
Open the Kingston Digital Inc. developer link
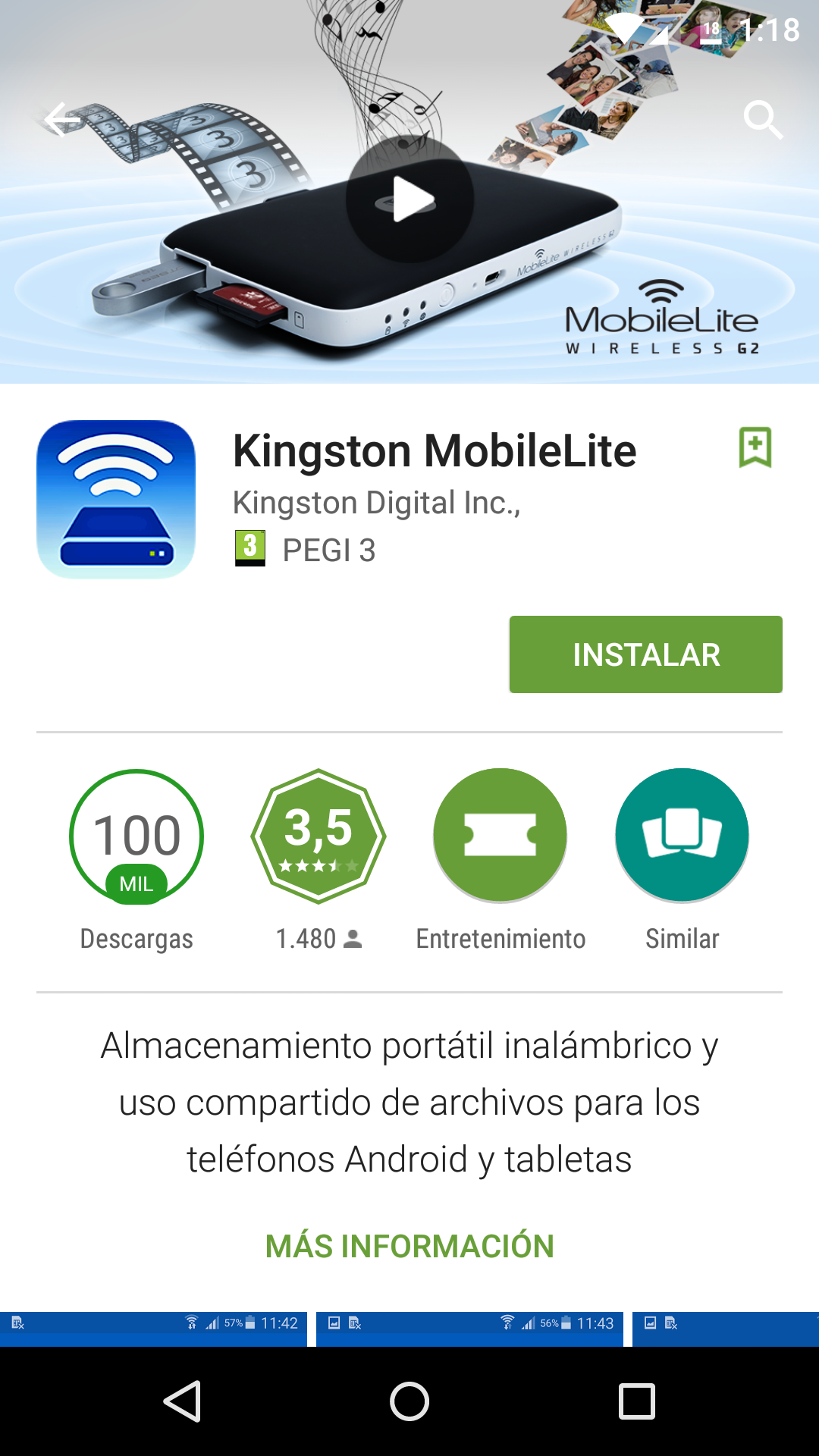(x=376, y=503)
